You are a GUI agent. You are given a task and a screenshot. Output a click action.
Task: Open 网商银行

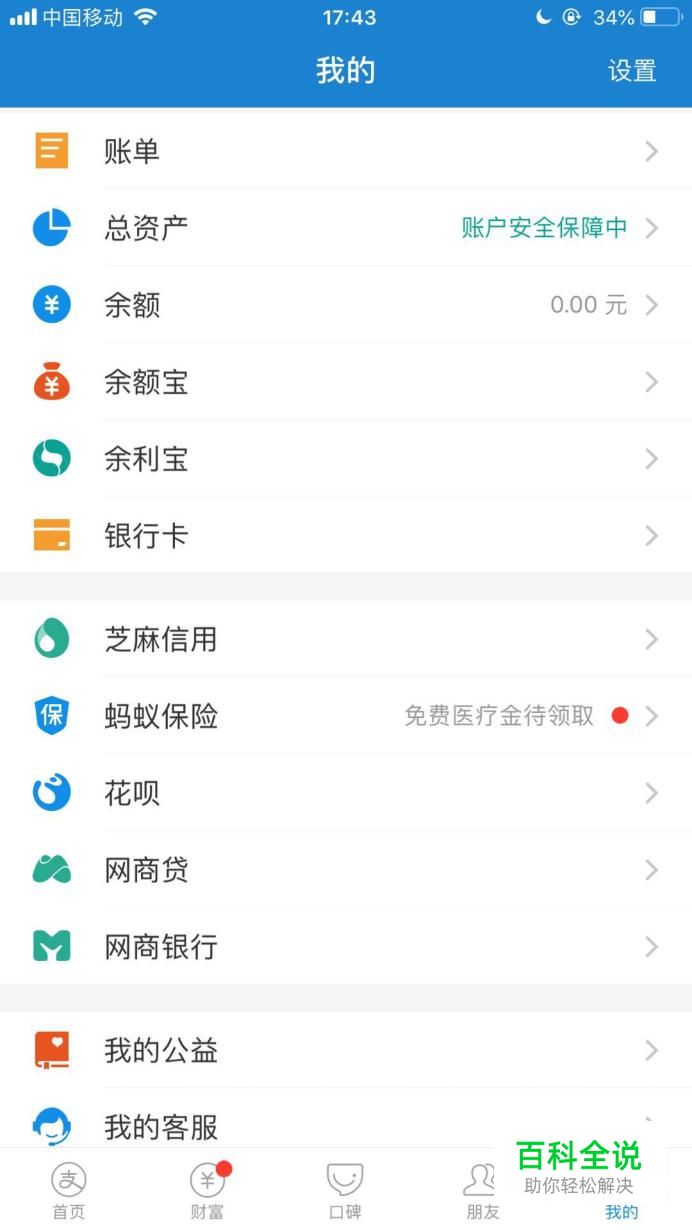pyautogui.click(x=346, y=947)
